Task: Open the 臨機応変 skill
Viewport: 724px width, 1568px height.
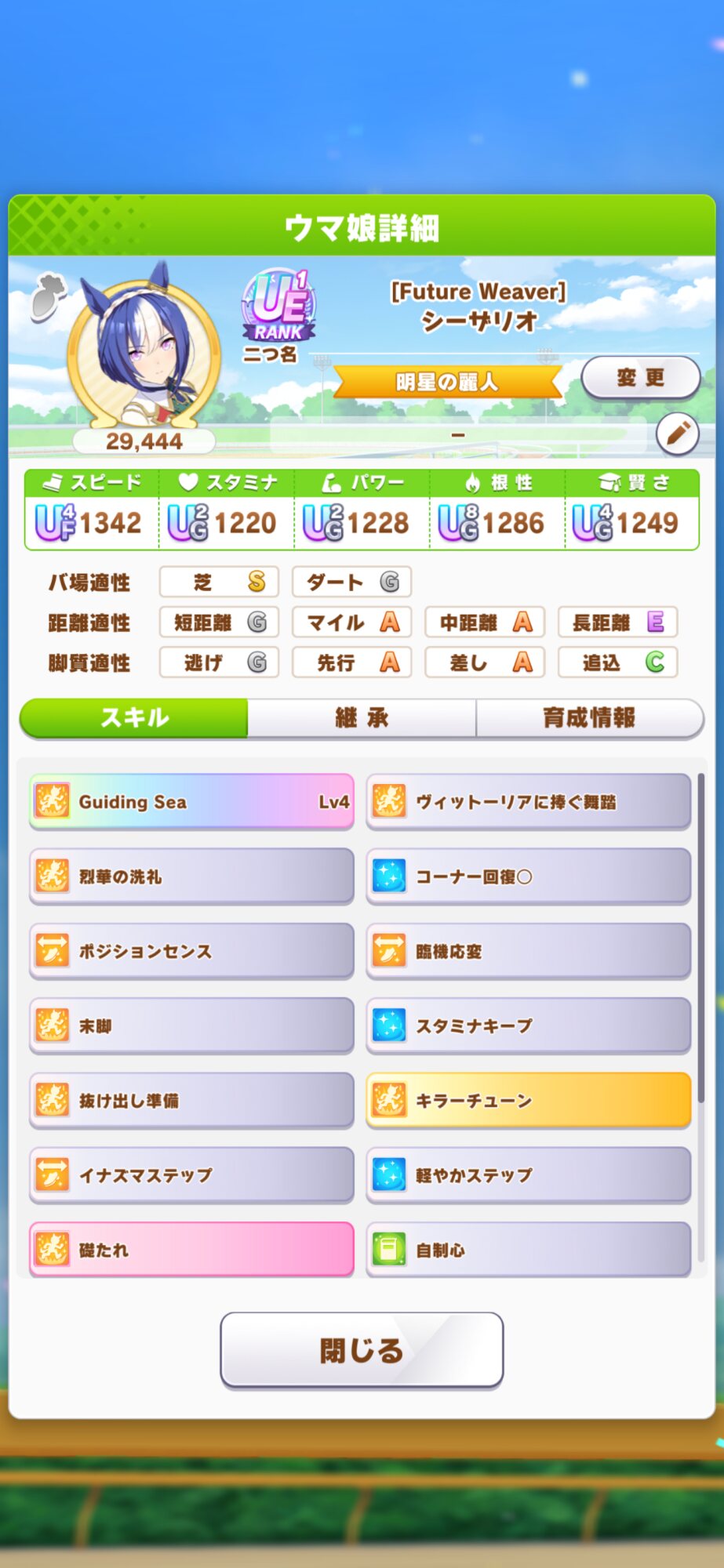Action: click(x=528, y=951)
